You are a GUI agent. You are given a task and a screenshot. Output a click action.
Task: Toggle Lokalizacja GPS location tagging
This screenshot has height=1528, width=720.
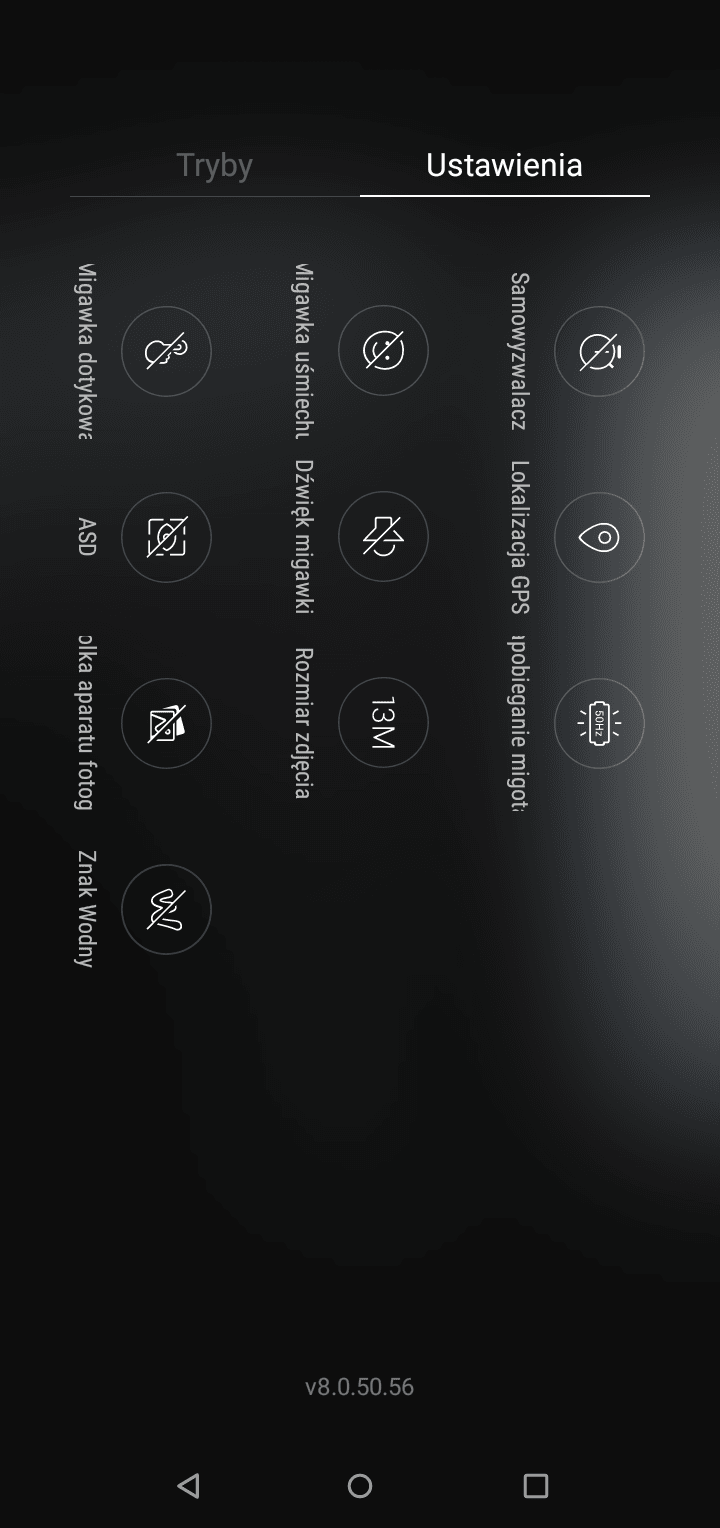(x=600, y=537)
